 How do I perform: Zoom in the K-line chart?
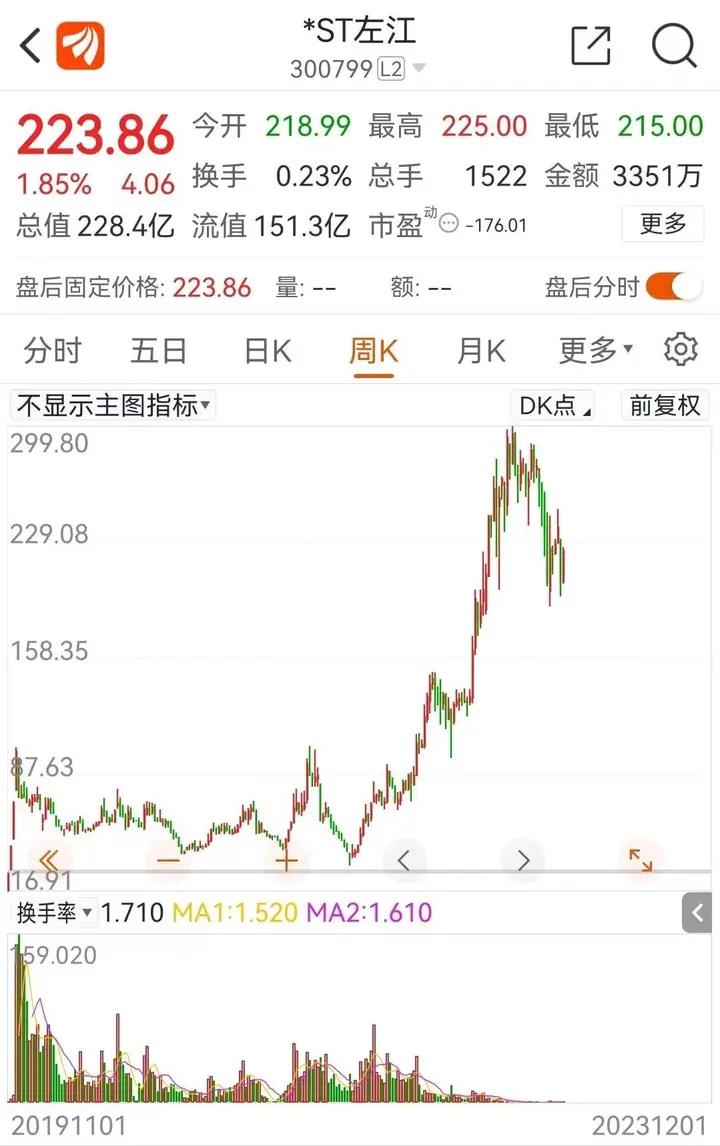pyautogui.click(x=287, y=859)
